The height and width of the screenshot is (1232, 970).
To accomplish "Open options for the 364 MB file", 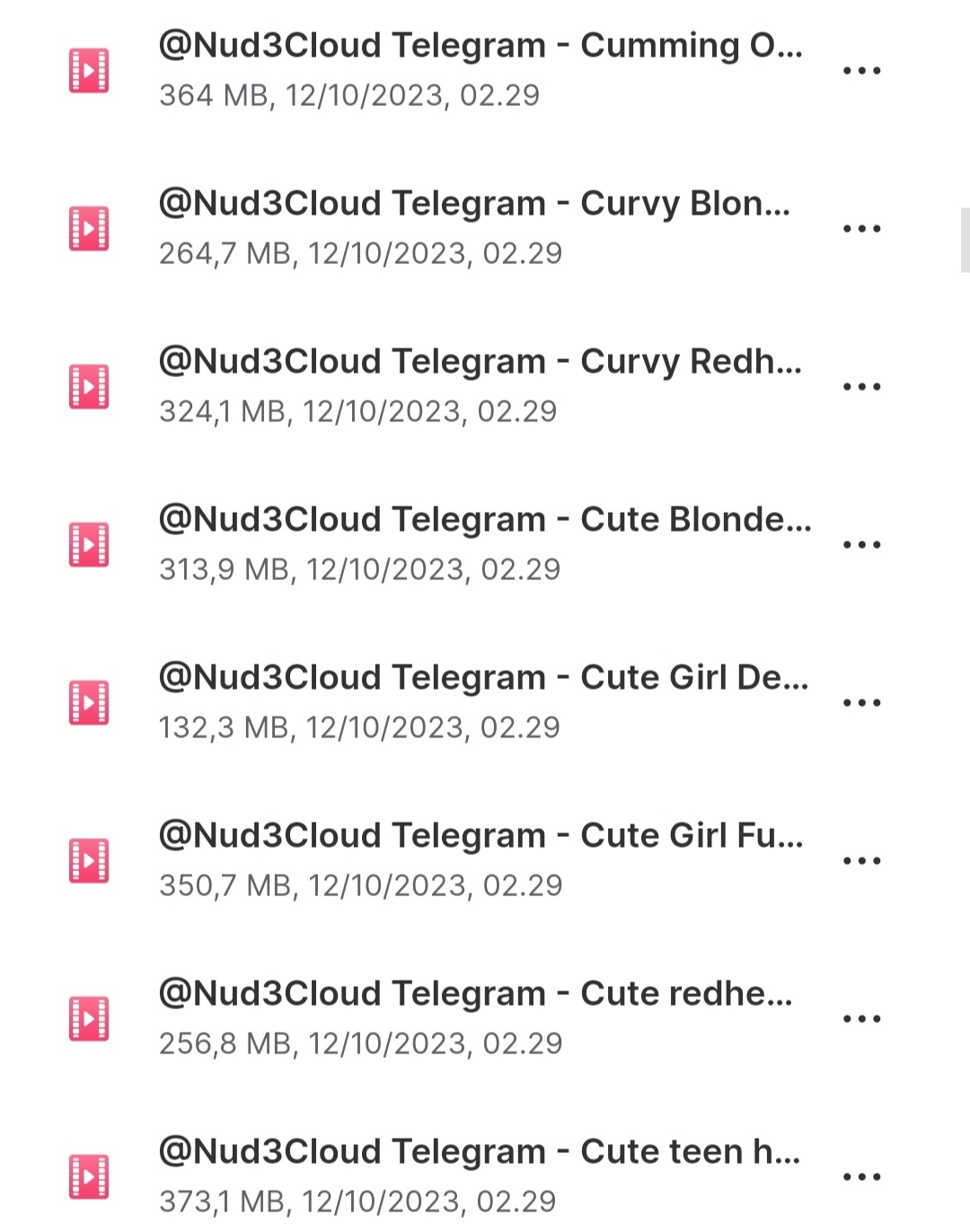I will (861, 71).
